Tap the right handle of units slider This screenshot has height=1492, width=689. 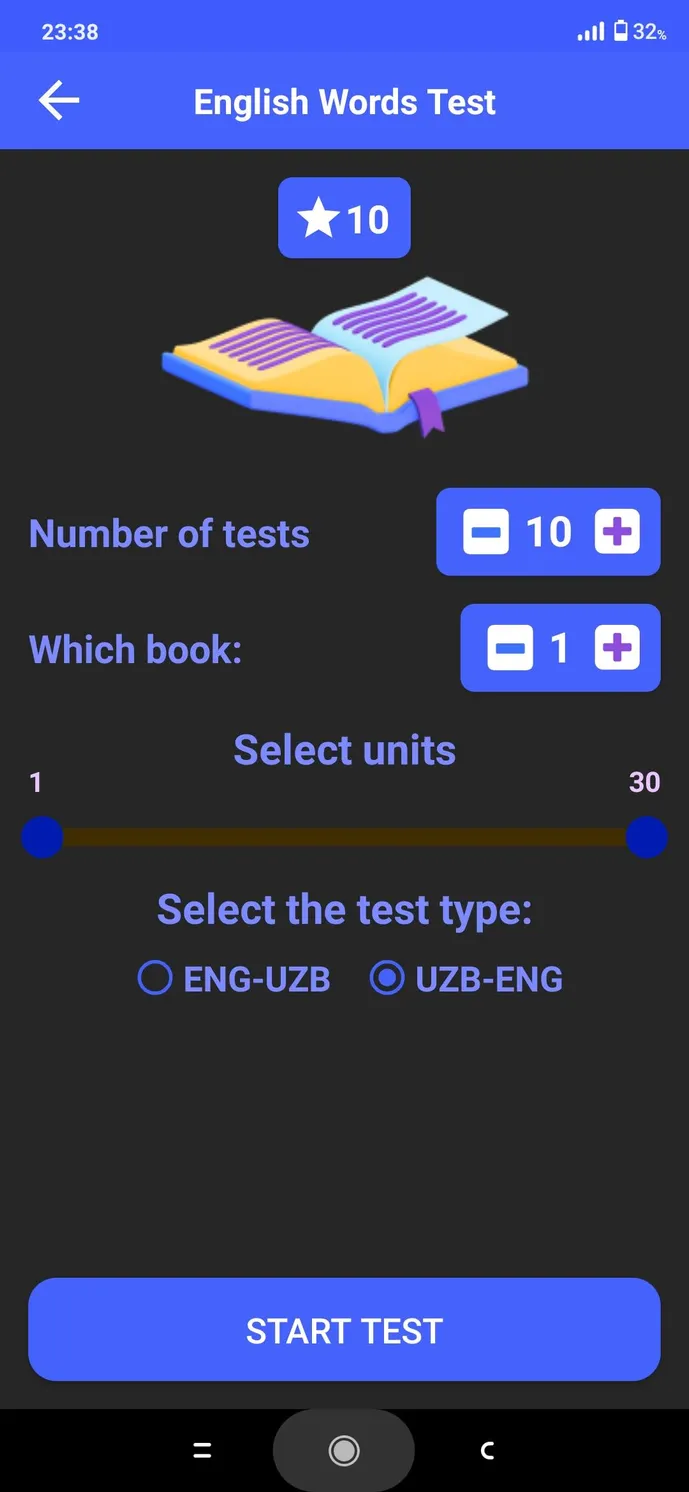646,837
